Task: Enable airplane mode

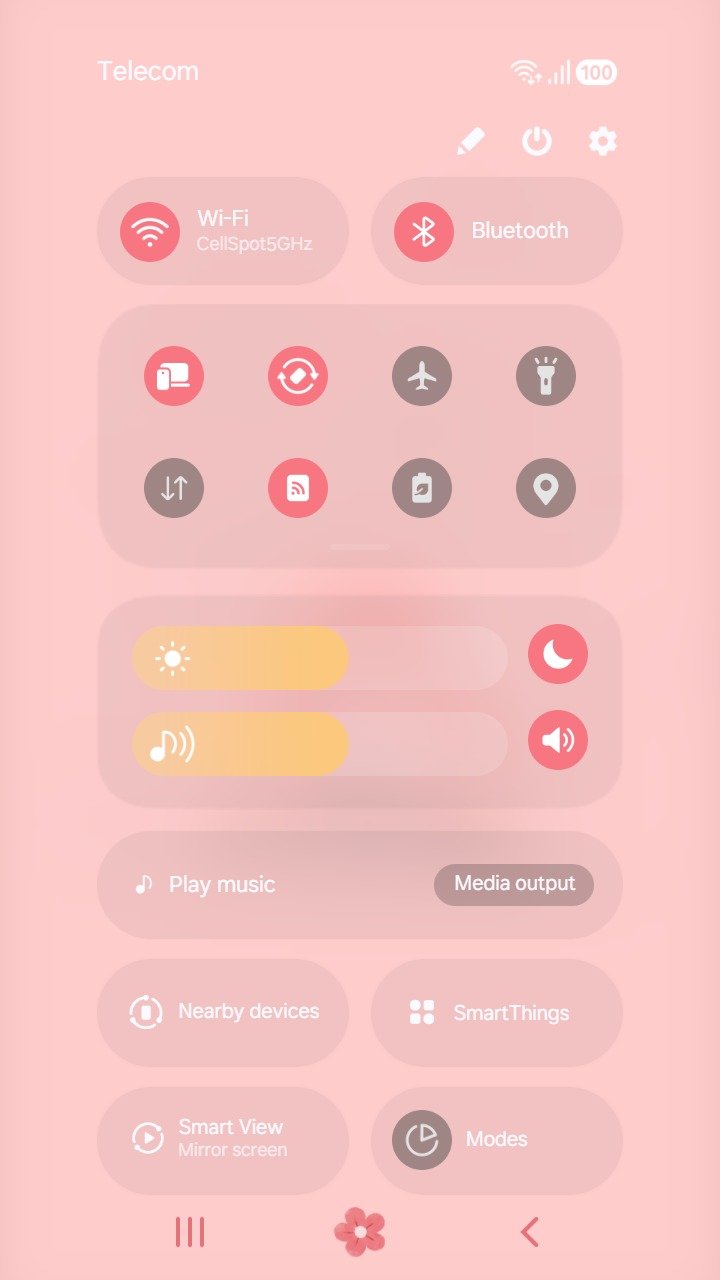Action: 422,377
